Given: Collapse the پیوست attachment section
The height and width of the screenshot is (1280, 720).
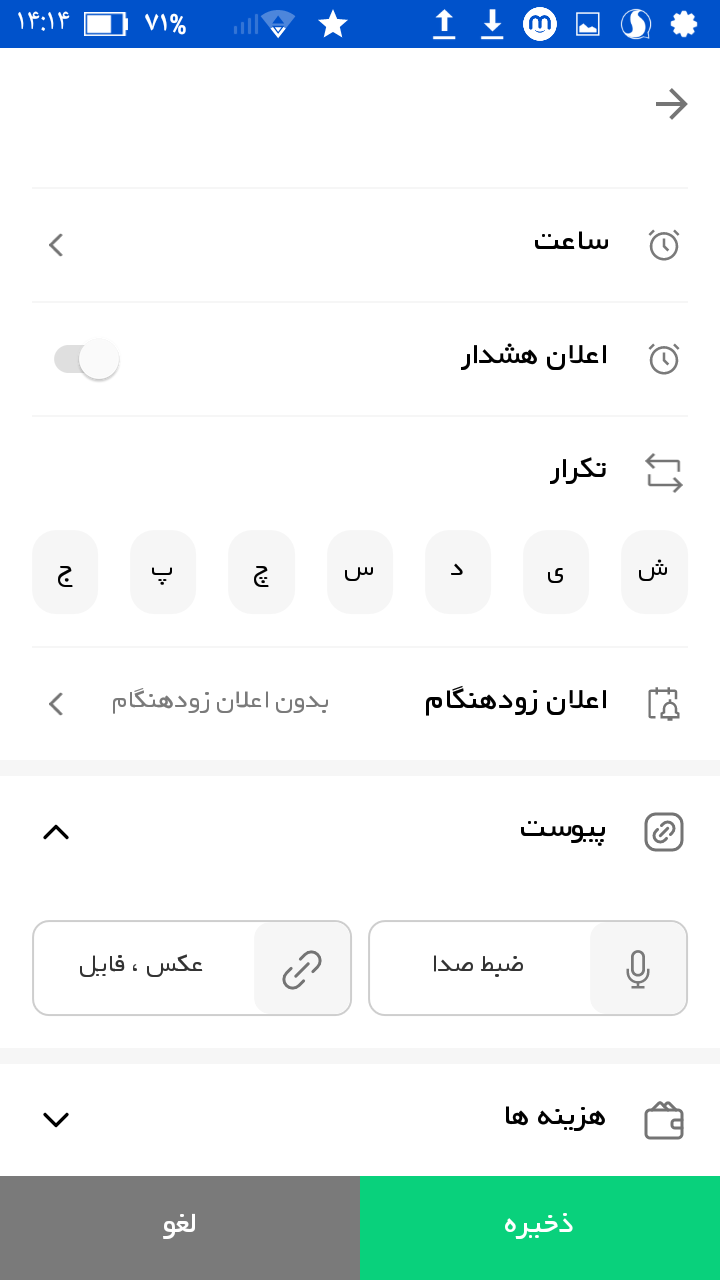Looking at the screenshot, I should click(55, 832).
